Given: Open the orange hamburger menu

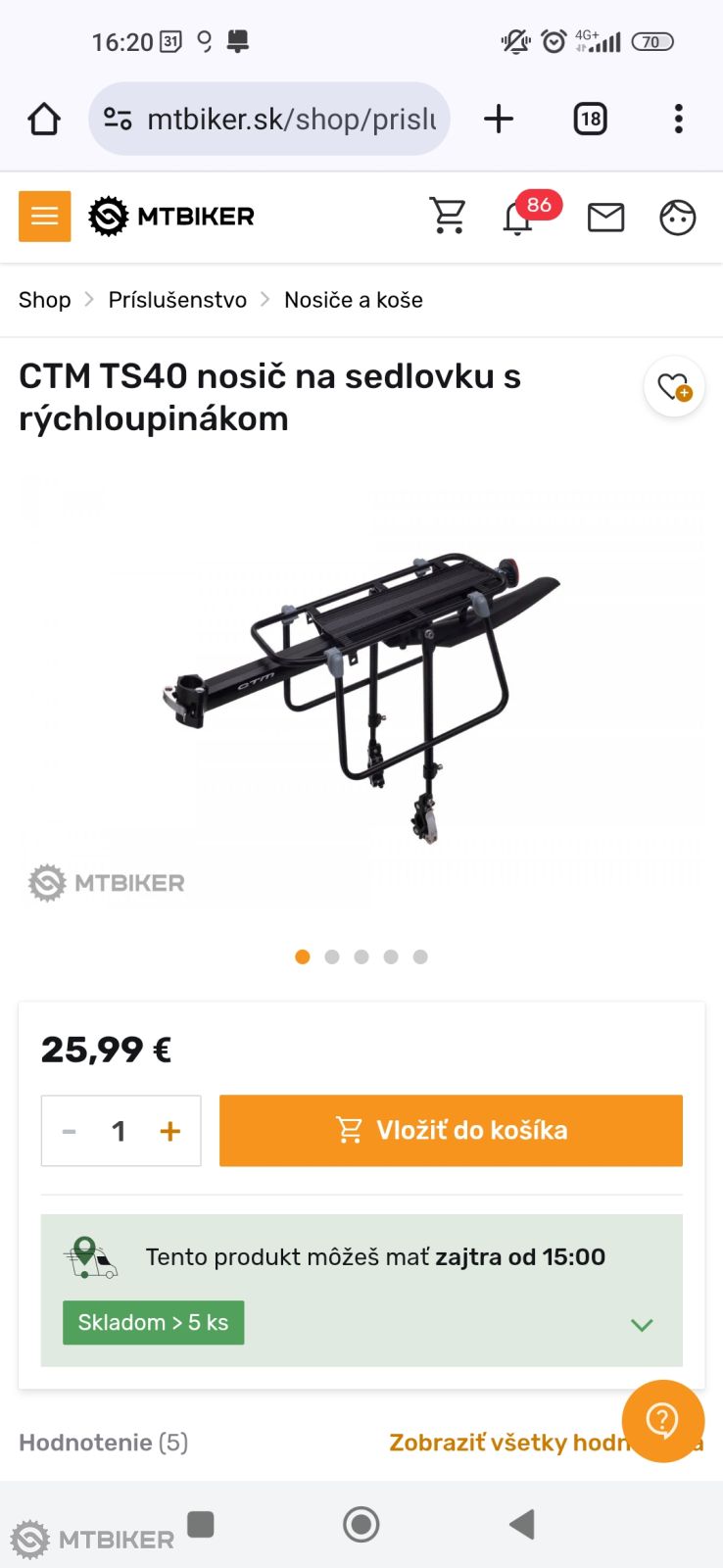Looking at the screenshot, I should [x=45, y=216].
